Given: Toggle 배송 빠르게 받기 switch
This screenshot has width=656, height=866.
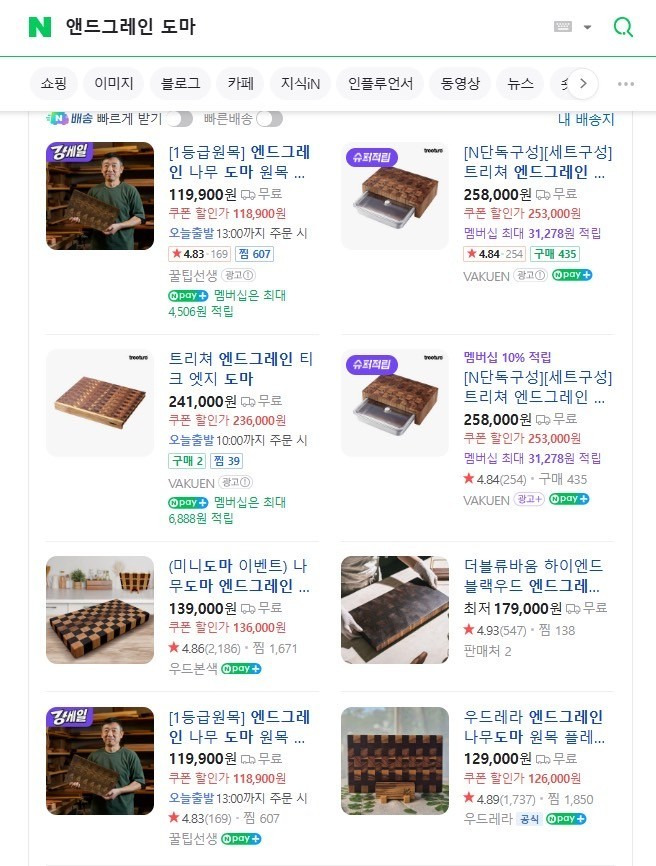Looking at the screenshot, I should (179, 119).
